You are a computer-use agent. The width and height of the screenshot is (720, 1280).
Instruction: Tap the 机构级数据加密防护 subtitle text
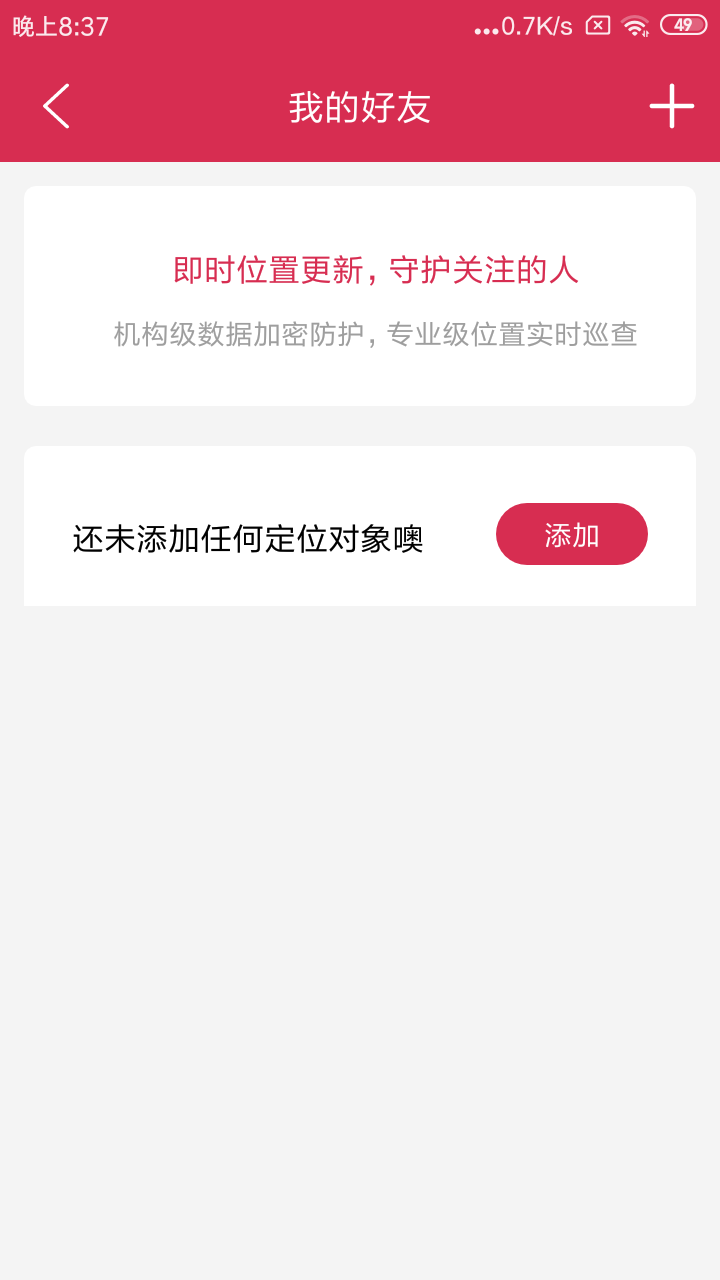[375, 334]
